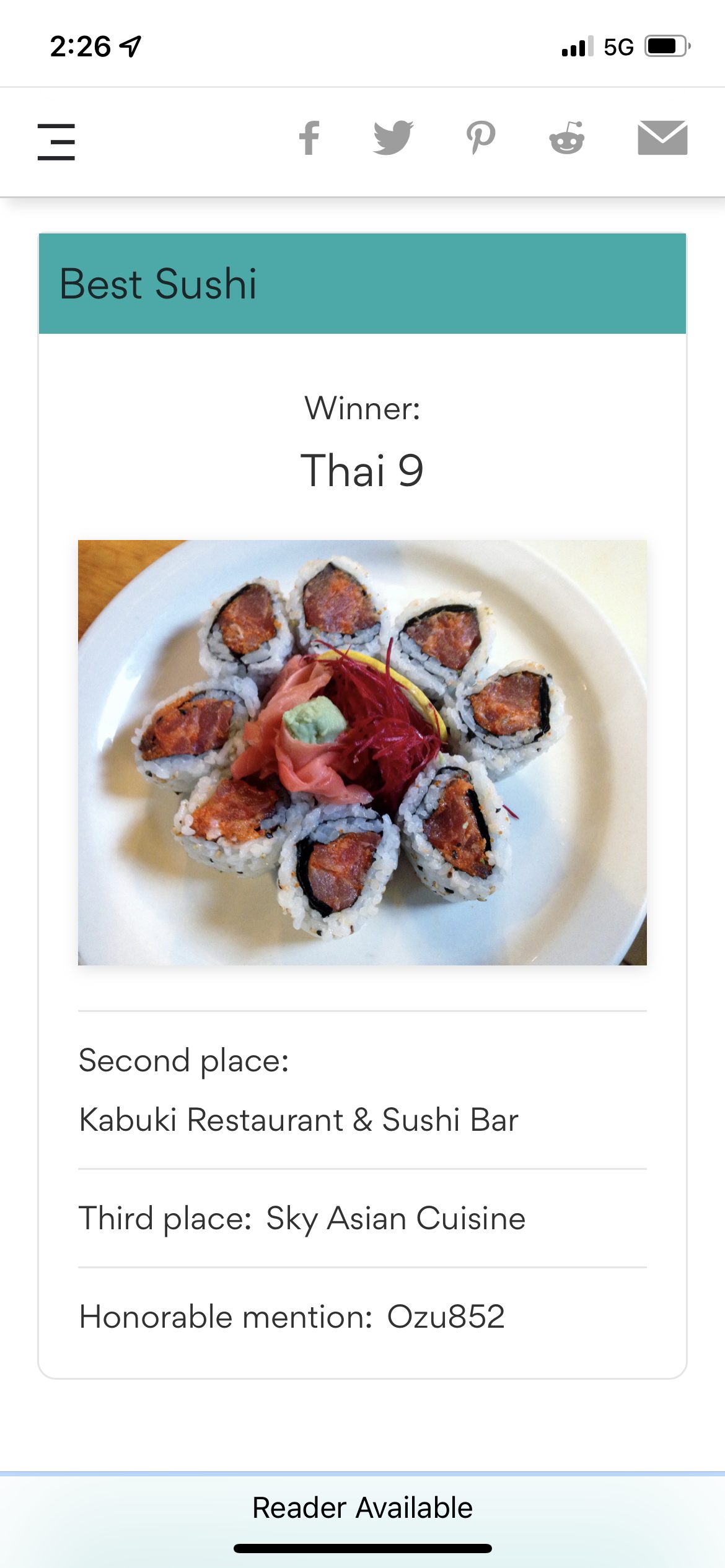This screenshot has height=1568, width=725.
Task: Open the hamburger menu
Action: (56, 142)
